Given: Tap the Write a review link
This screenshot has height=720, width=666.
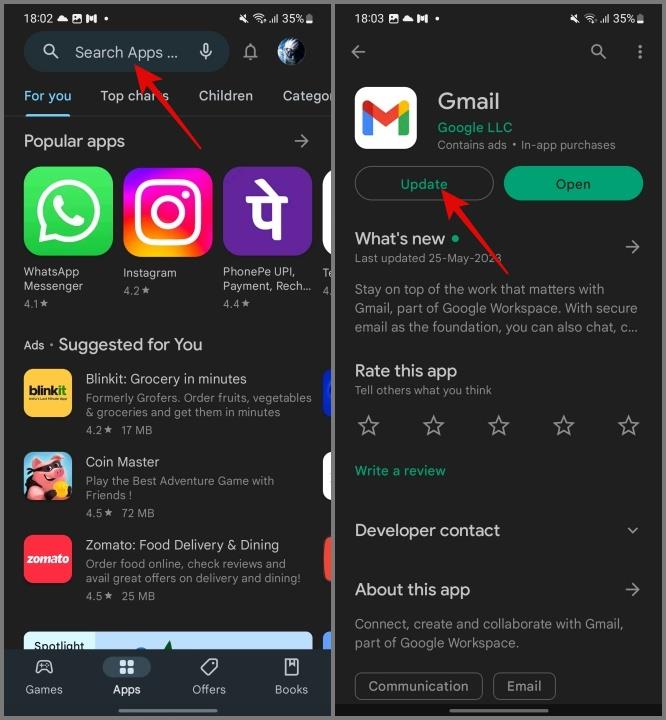Looking at the screenshot, I should [400, 471].
